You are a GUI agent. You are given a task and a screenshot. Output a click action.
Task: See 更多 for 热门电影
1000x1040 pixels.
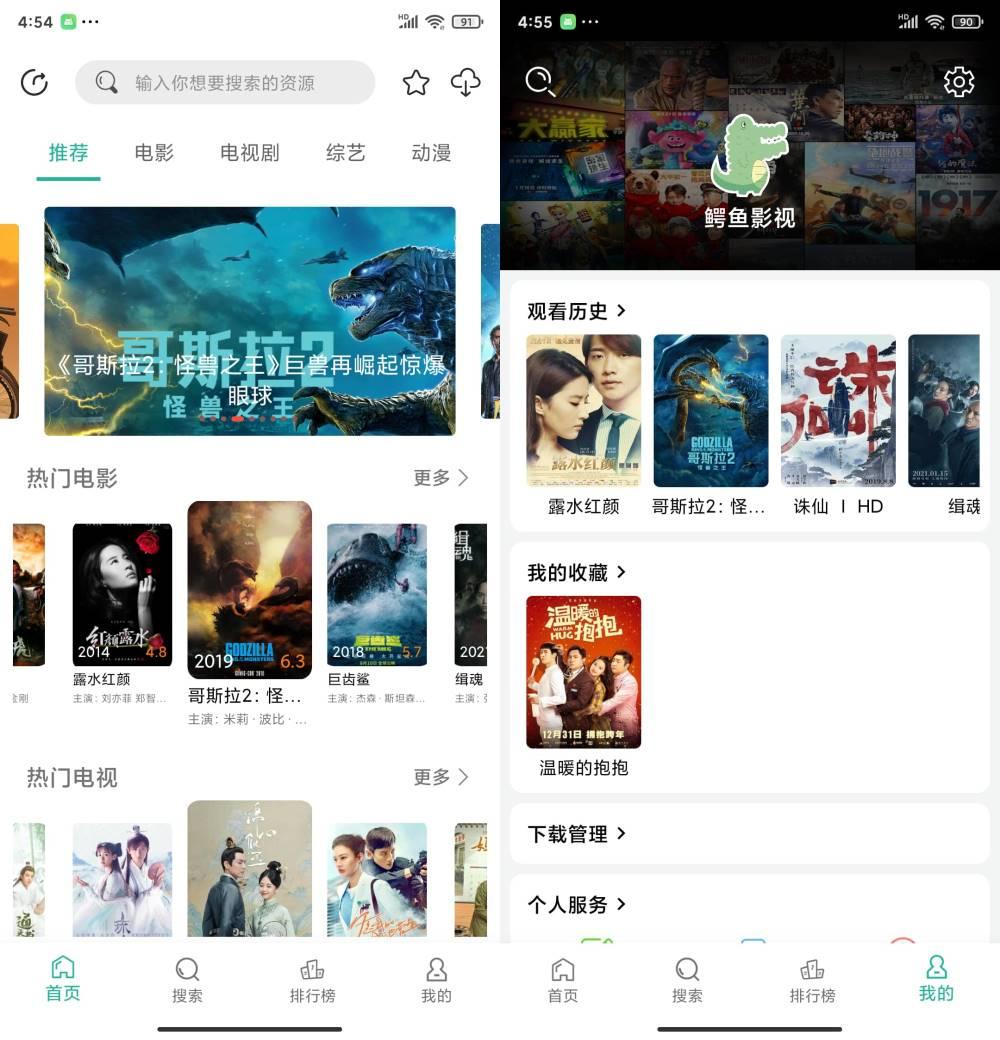(x=440, y=478)
